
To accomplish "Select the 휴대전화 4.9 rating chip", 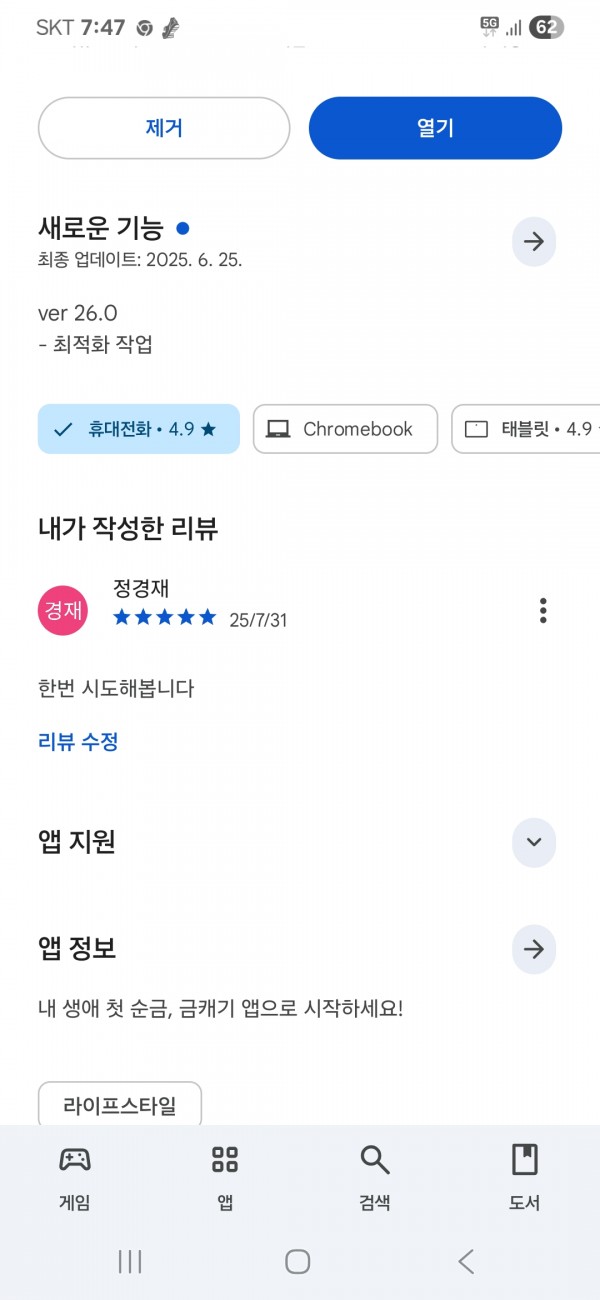I will tap(139, 429).
